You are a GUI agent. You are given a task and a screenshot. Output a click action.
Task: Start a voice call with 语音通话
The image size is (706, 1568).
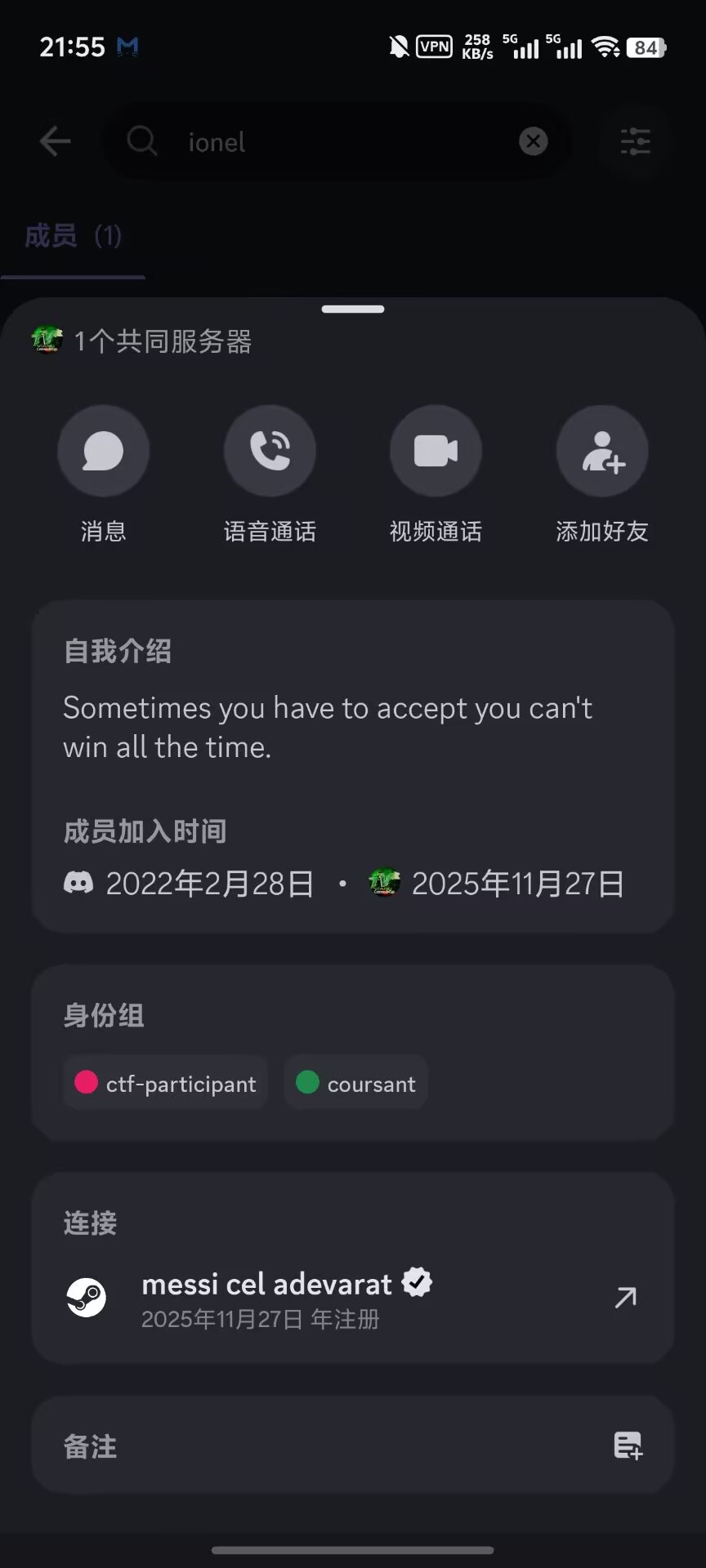tap(270, 451)
